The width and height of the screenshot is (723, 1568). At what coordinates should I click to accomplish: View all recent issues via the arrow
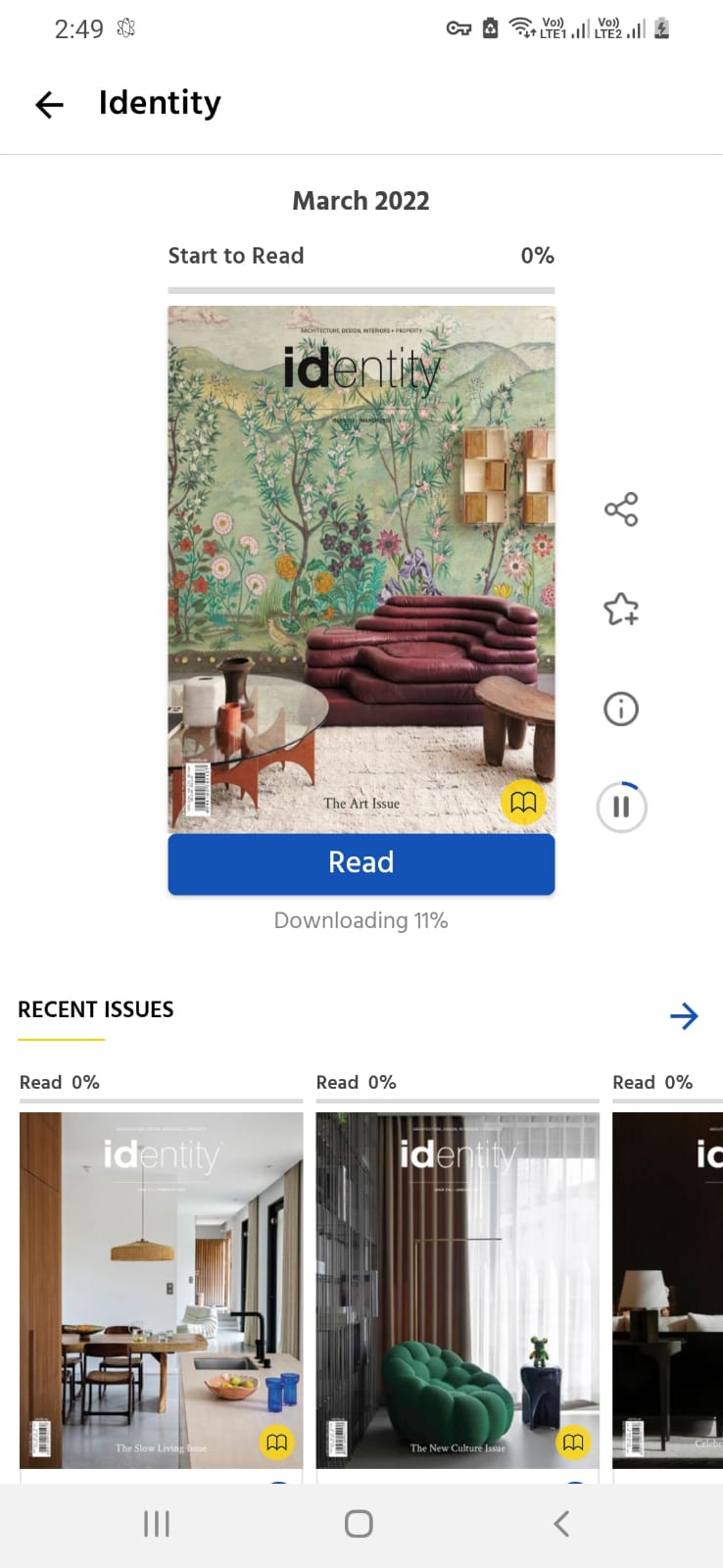(684, 1016)
